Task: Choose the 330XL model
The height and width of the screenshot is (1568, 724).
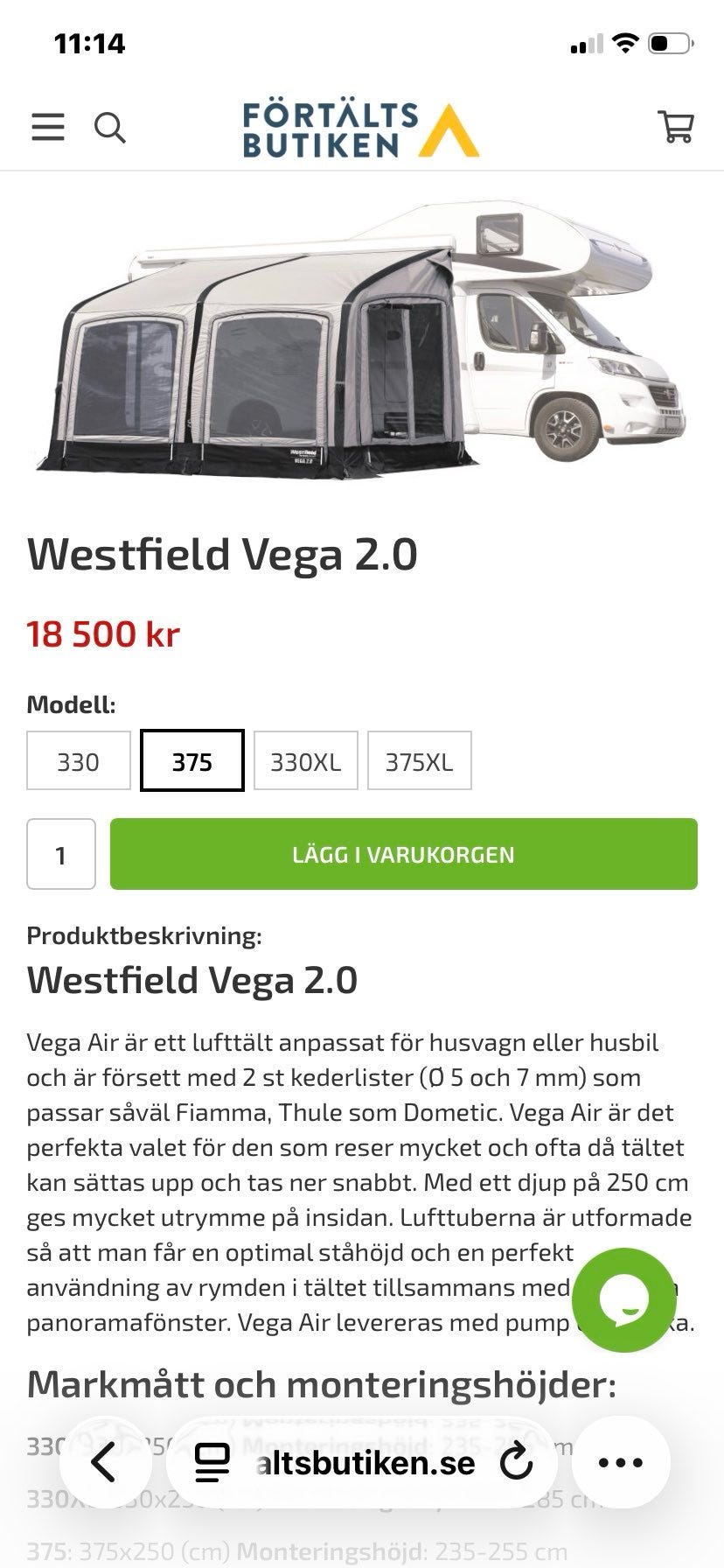Action: coord(306,761)
